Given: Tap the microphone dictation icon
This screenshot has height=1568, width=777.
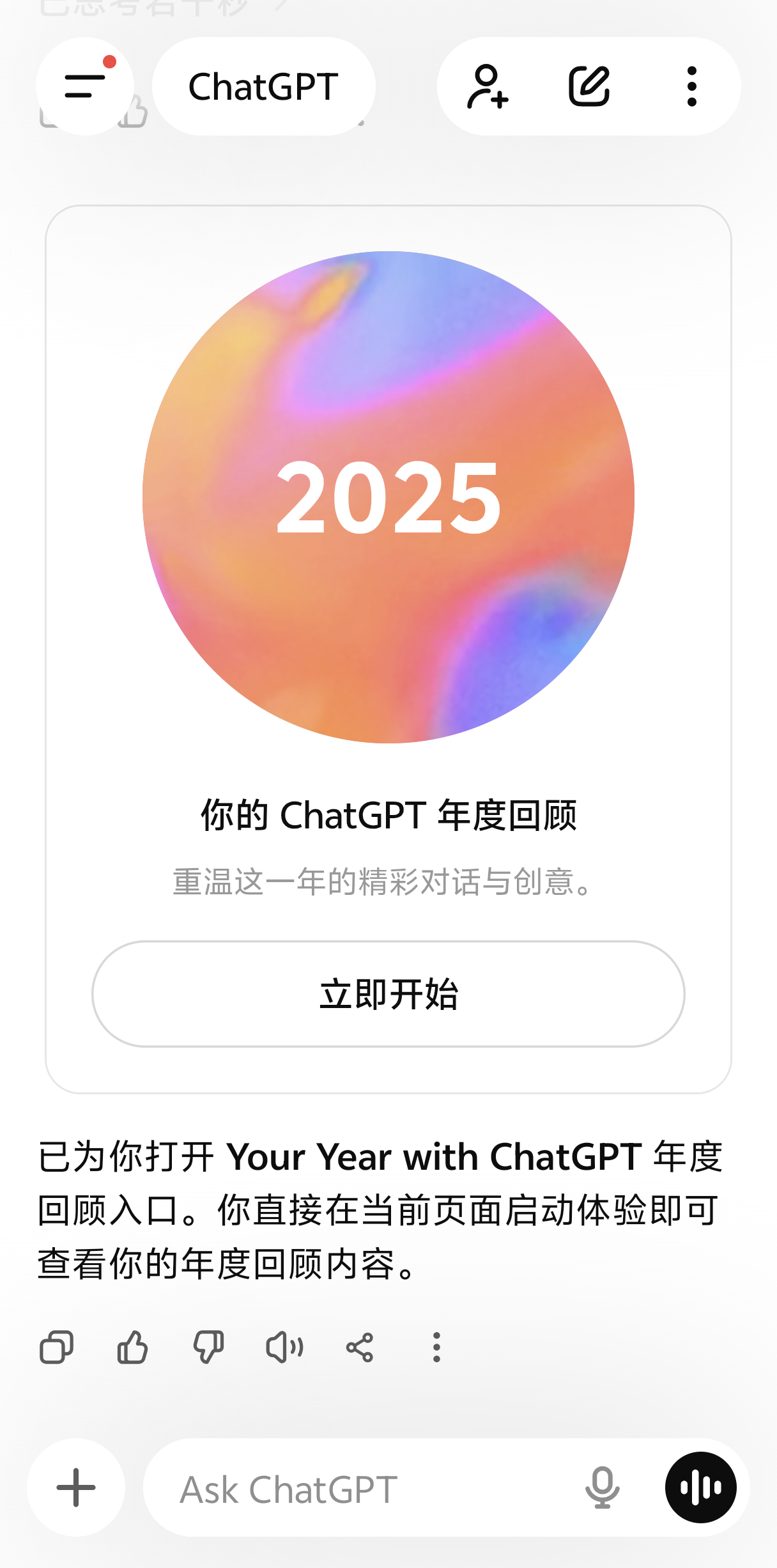Looking at the screenshot, I should pos(602,1487).
